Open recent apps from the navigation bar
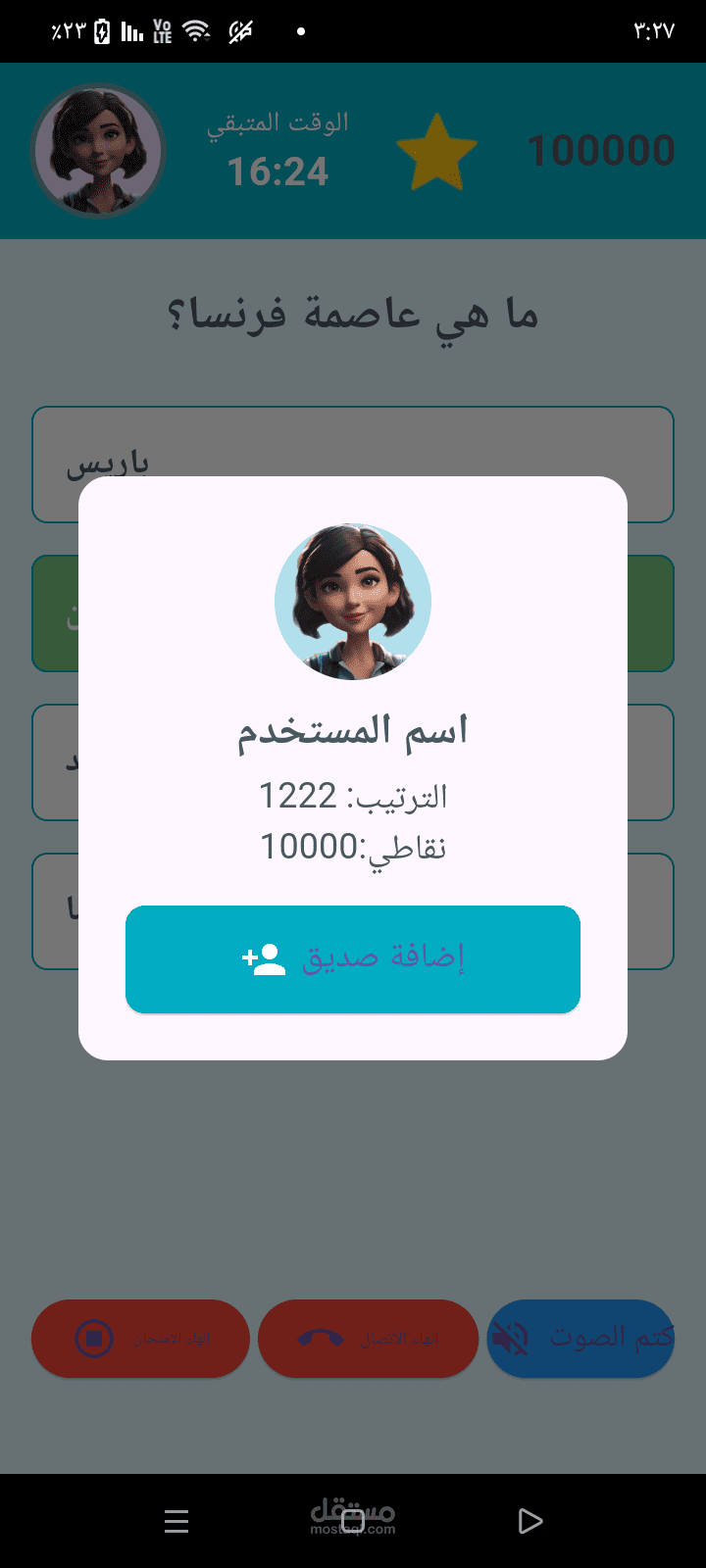The height and width of the screenshot is (1568, 706). click(x=176, y=1521)
